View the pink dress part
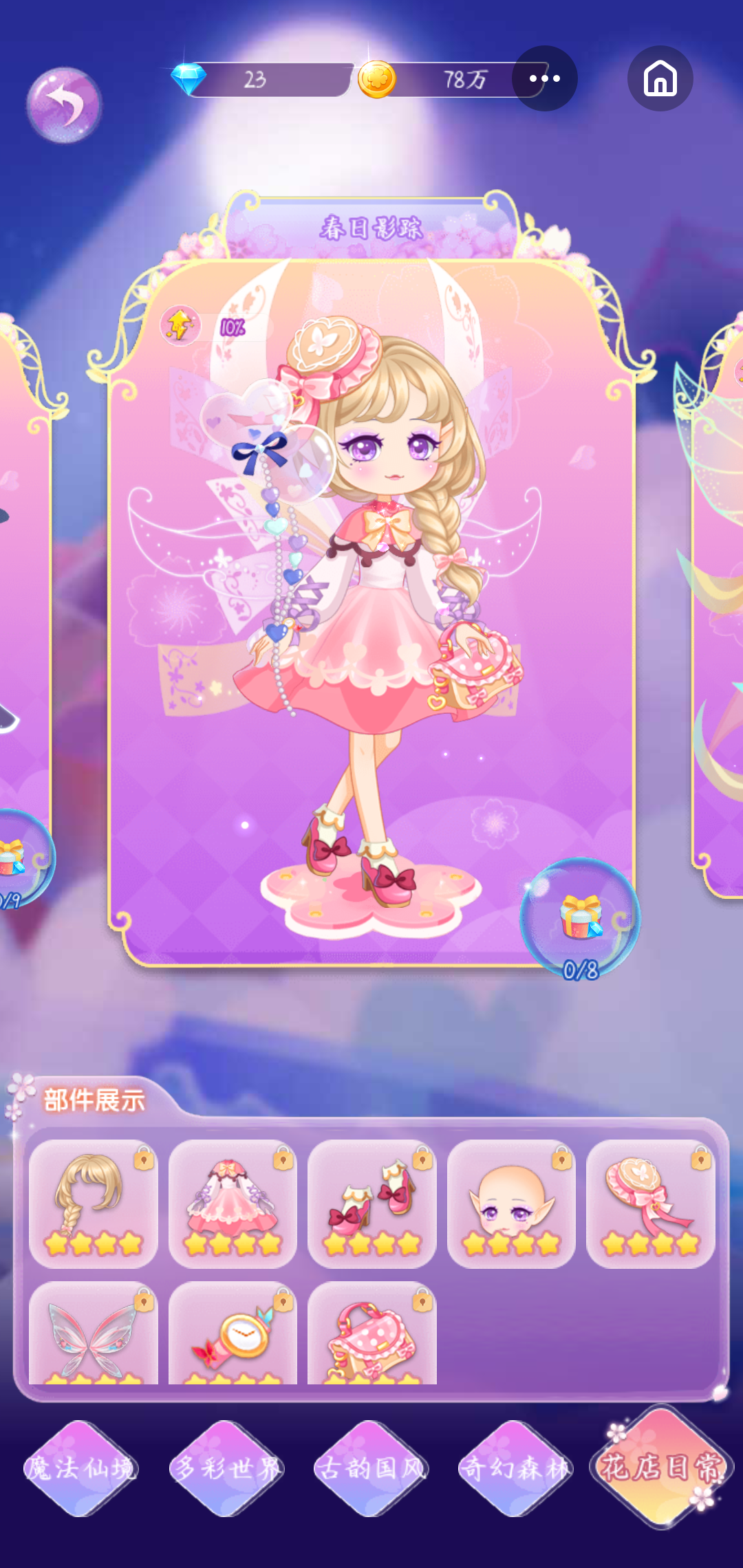Viewport: 743px width, 1568px height. (x=233, y=1204)
